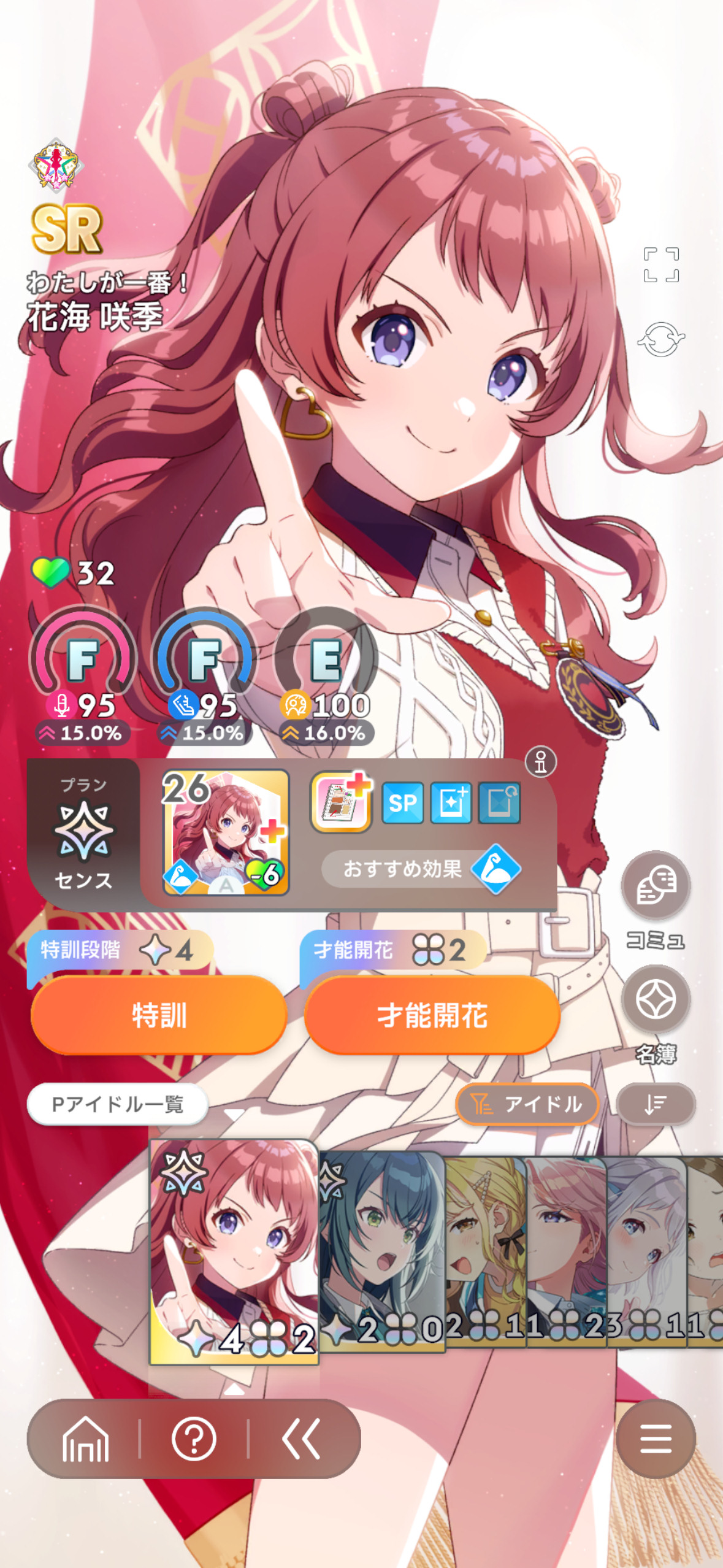The image size is (723, 1568).
Task: Select the dark-blue-haired idol card
Action: click(381, 1251)
